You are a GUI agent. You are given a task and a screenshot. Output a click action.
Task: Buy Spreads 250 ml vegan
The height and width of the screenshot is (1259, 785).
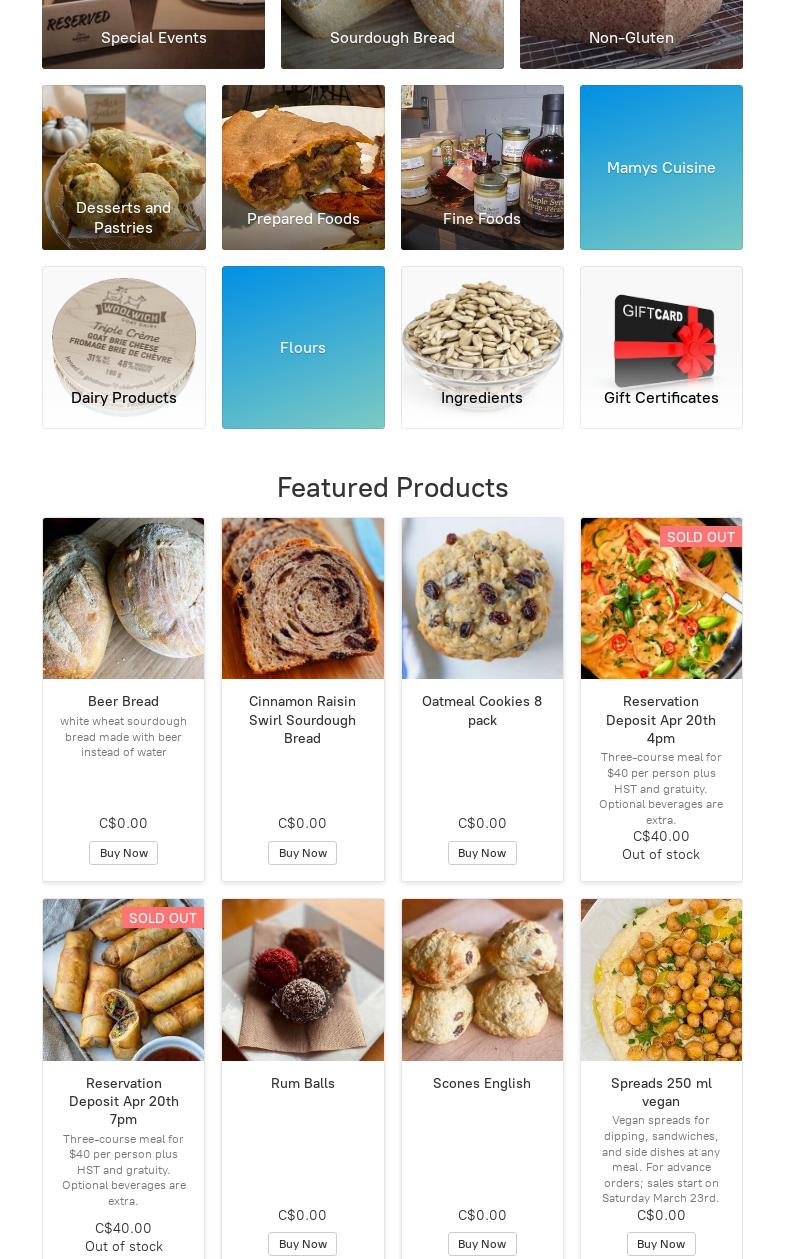(661, 1244)
